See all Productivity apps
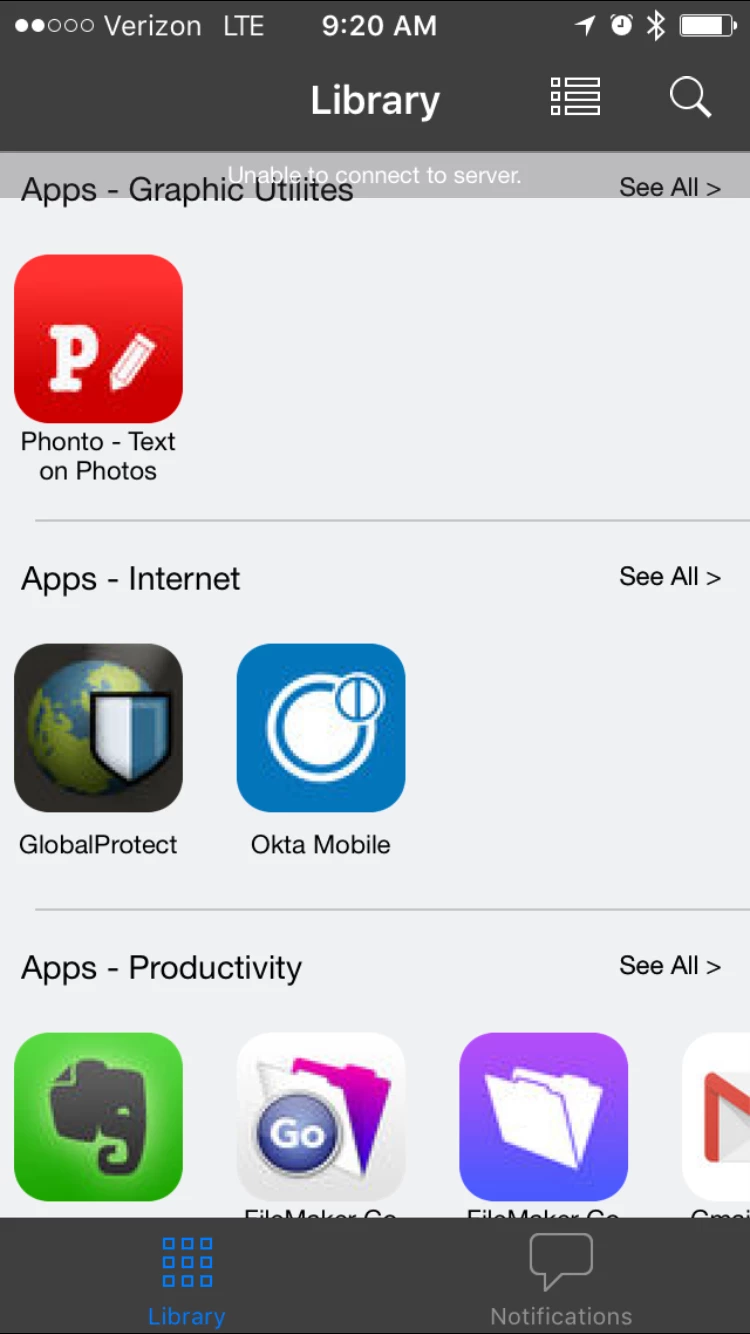The image size is (750, 1334). [x=669, y=966]
